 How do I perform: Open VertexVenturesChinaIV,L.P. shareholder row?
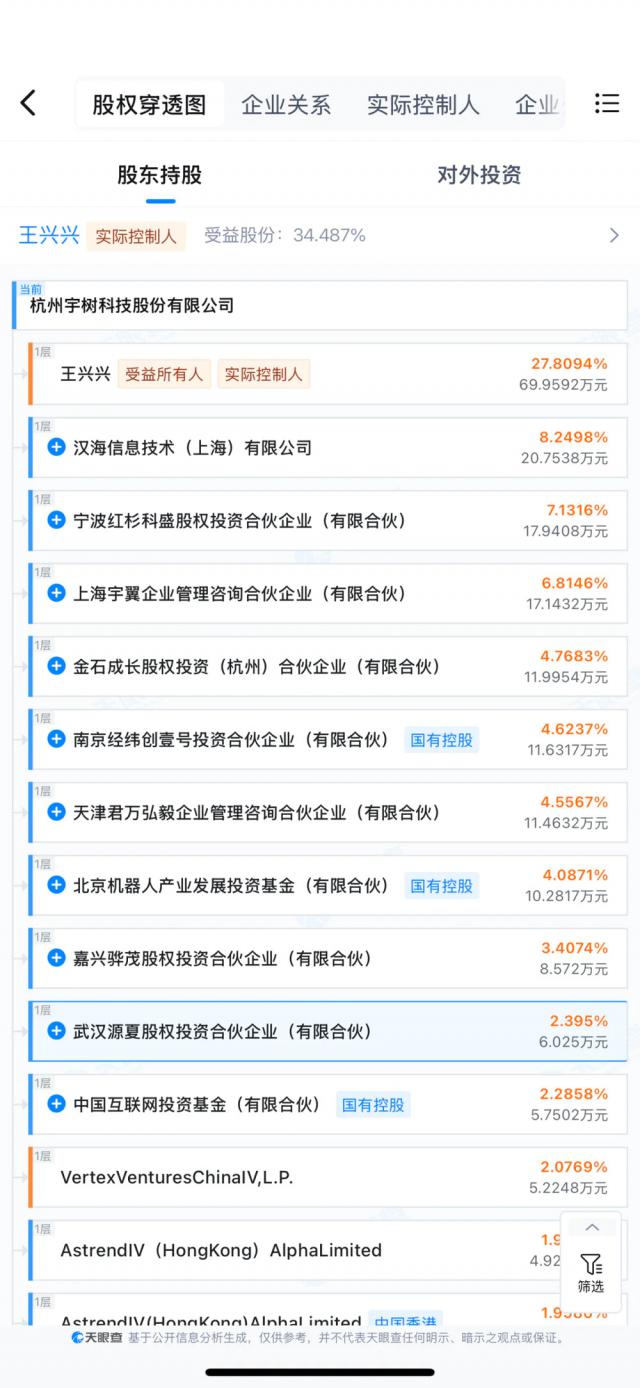(x=300, y=1177)
